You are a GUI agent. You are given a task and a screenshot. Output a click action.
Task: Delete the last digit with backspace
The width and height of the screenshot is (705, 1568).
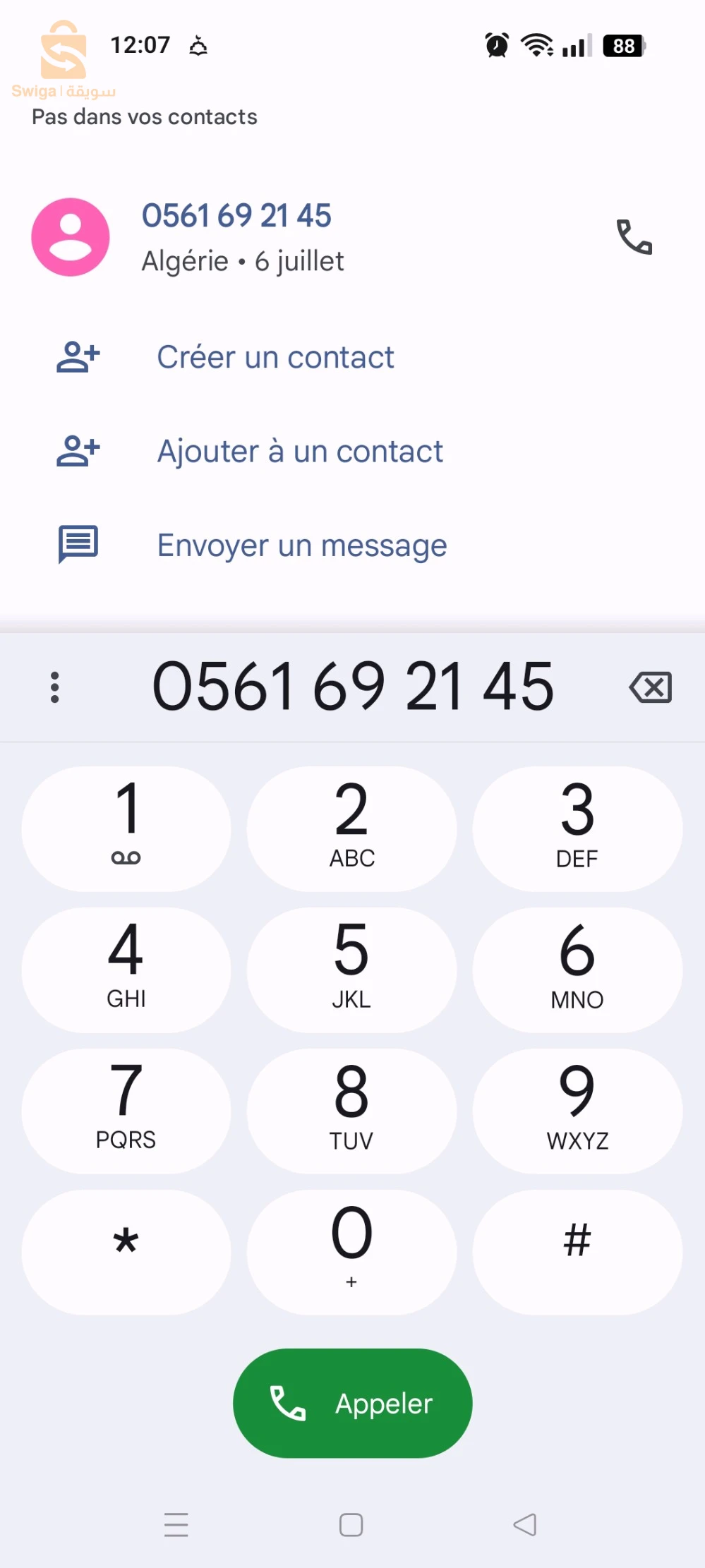click(x=650, y=687)
